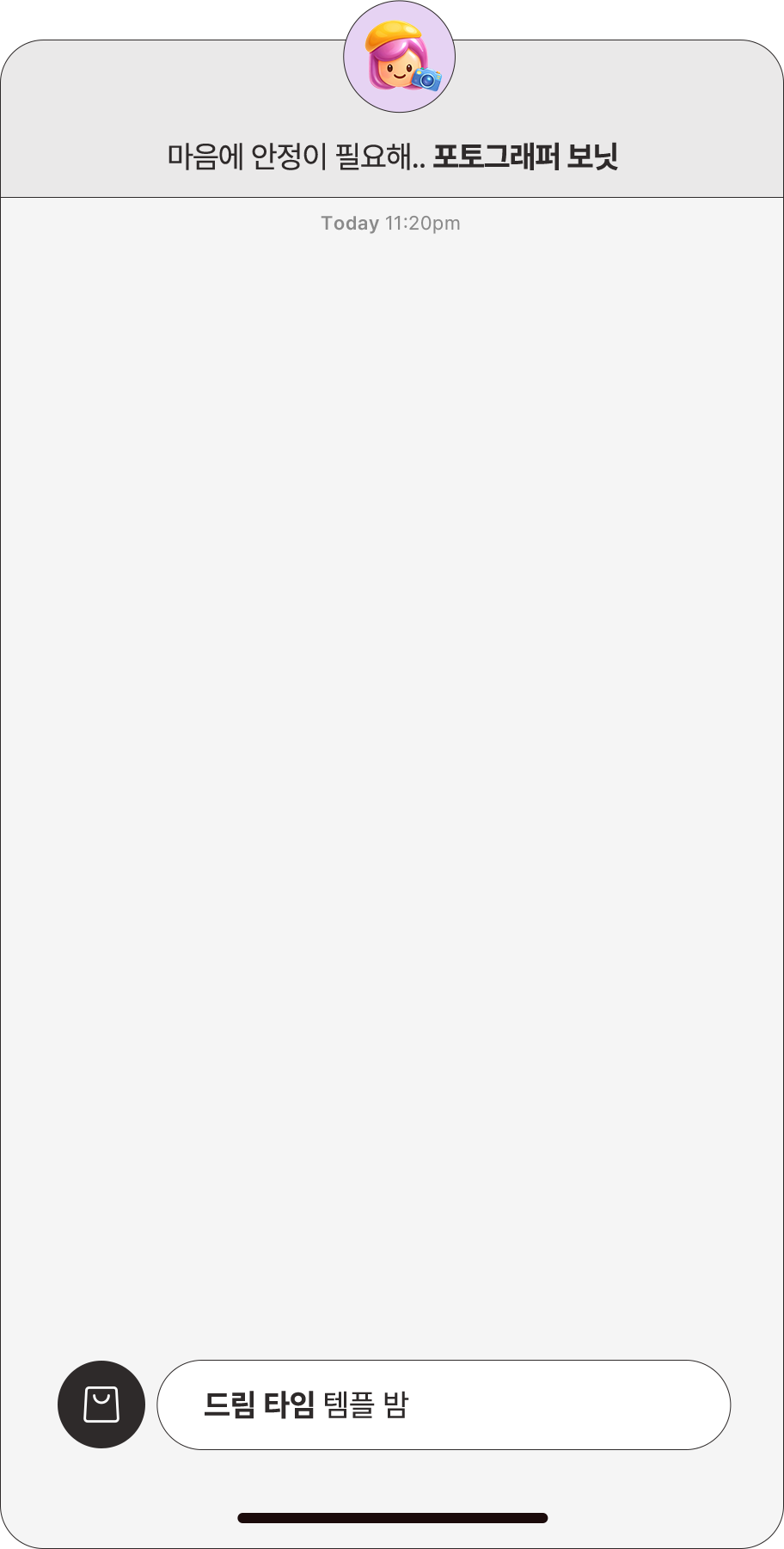
Task: Open photographer 보닛's profile avatar
Action: point(399,57)
